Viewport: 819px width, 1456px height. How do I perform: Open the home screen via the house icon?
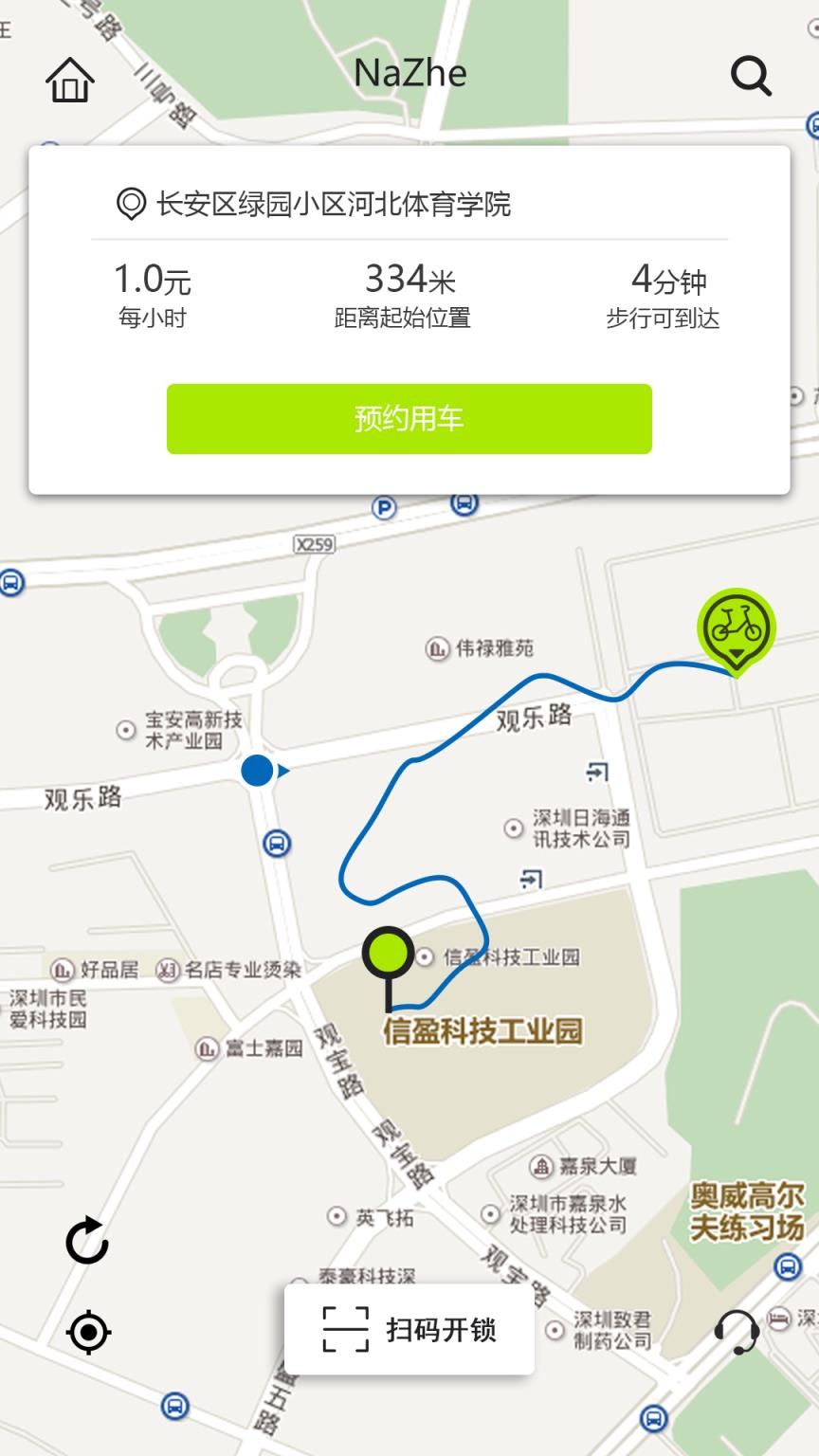click(68, 80)
